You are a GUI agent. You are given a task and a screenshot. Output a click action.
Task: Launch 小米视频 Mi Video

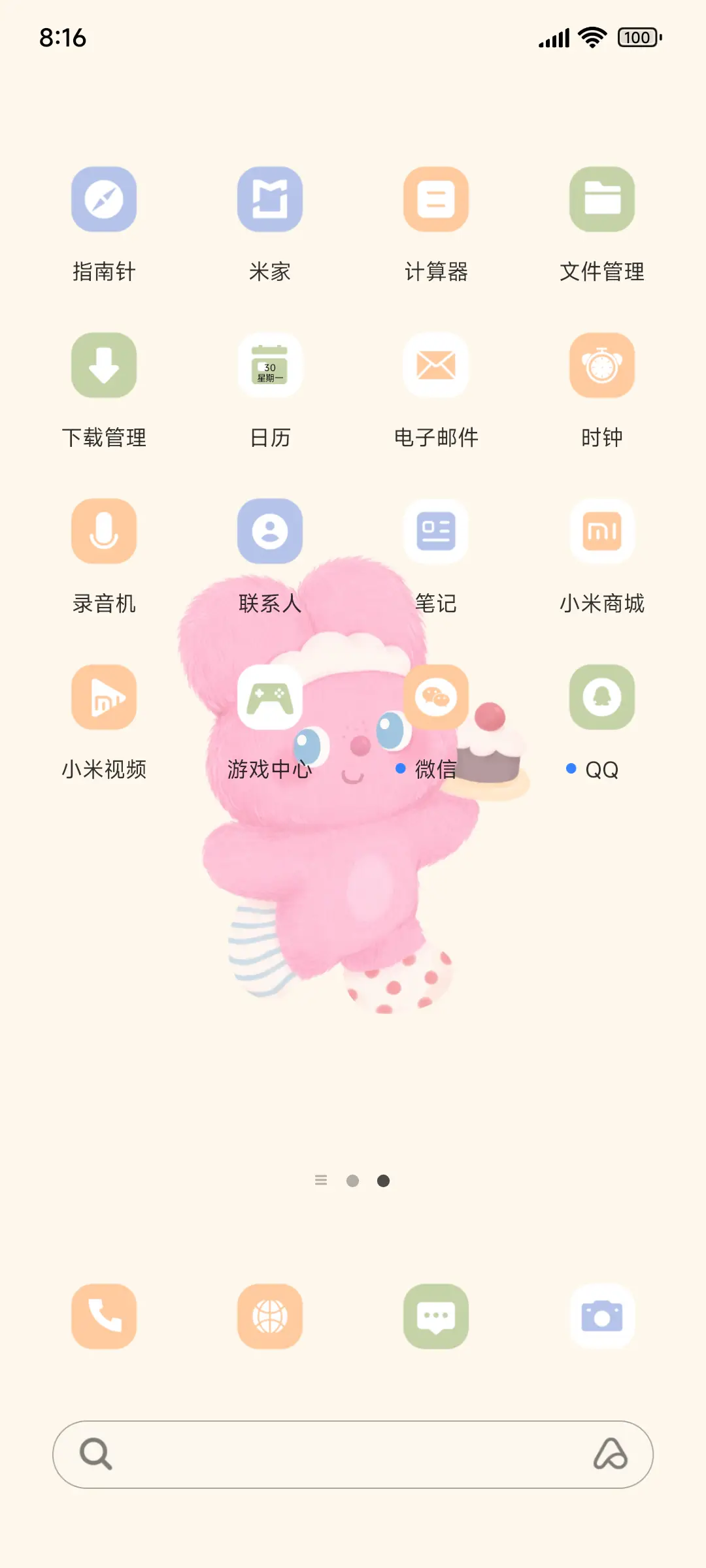click(104, 697)
